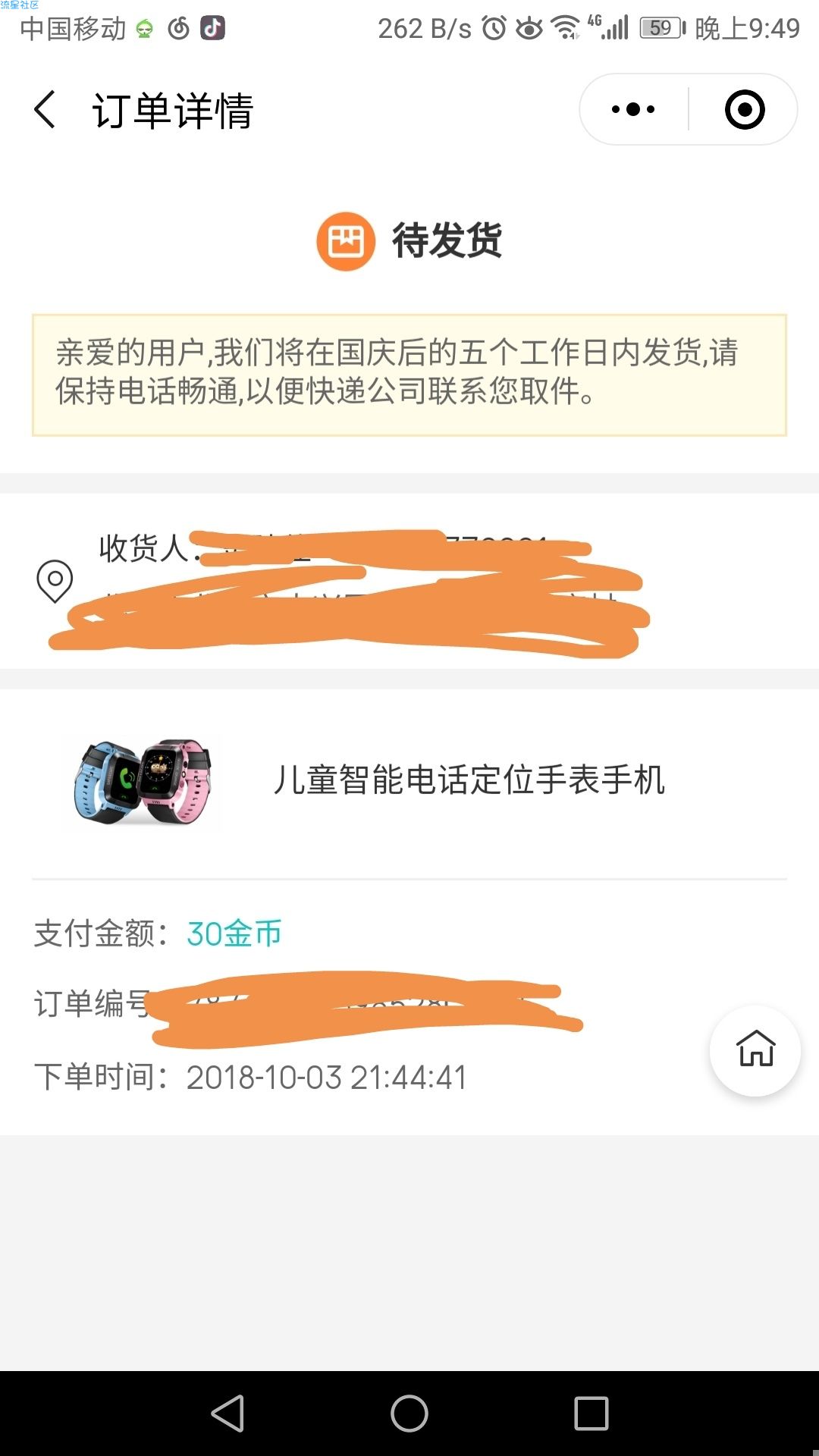Close the mini program with the circle button
This screenshot has height=1456, width=819.
point(745,110)
